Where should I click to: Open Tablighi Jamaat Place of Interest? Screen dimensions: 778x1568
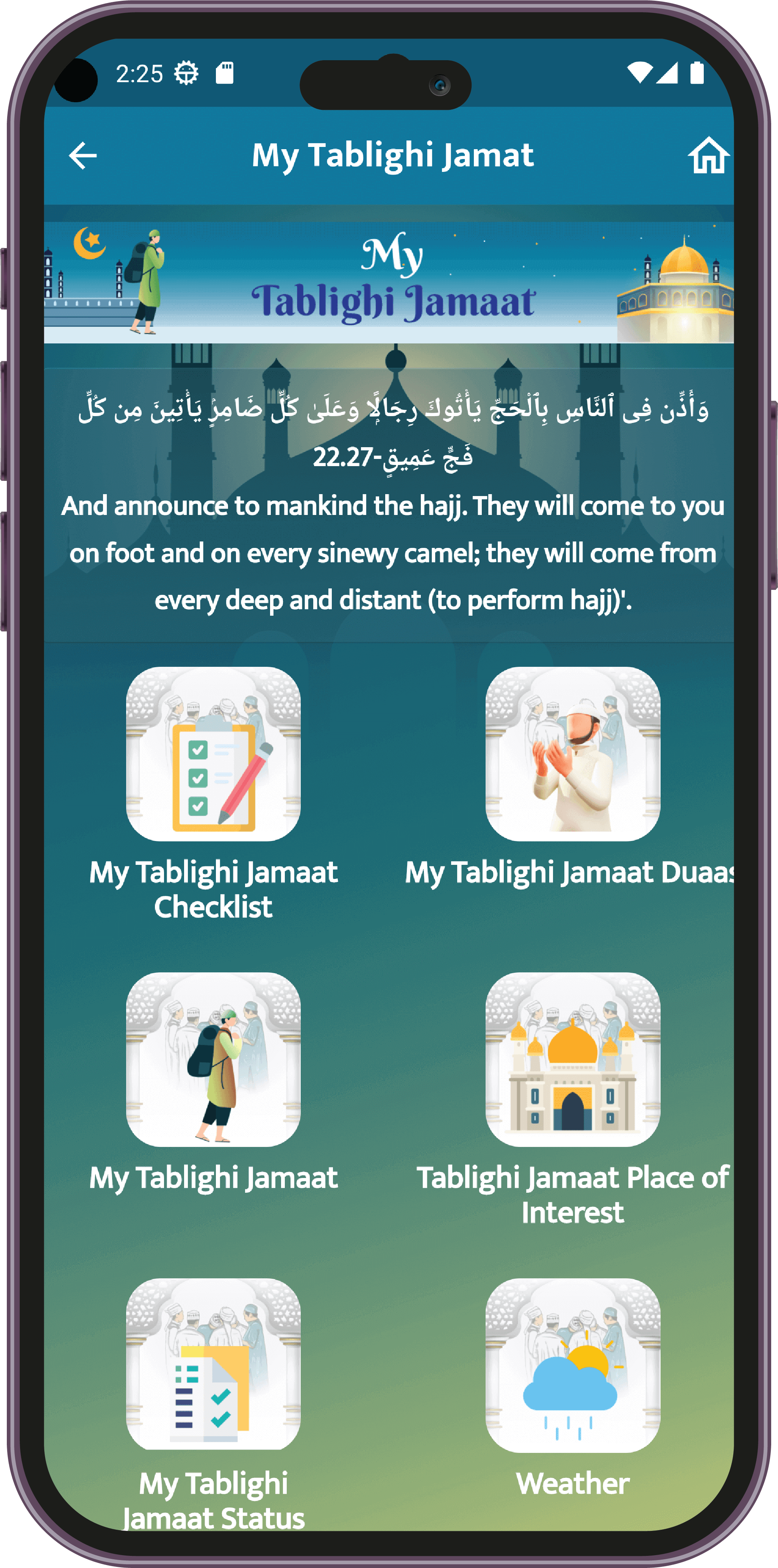pyautogui.click(x=572, y=1059)
